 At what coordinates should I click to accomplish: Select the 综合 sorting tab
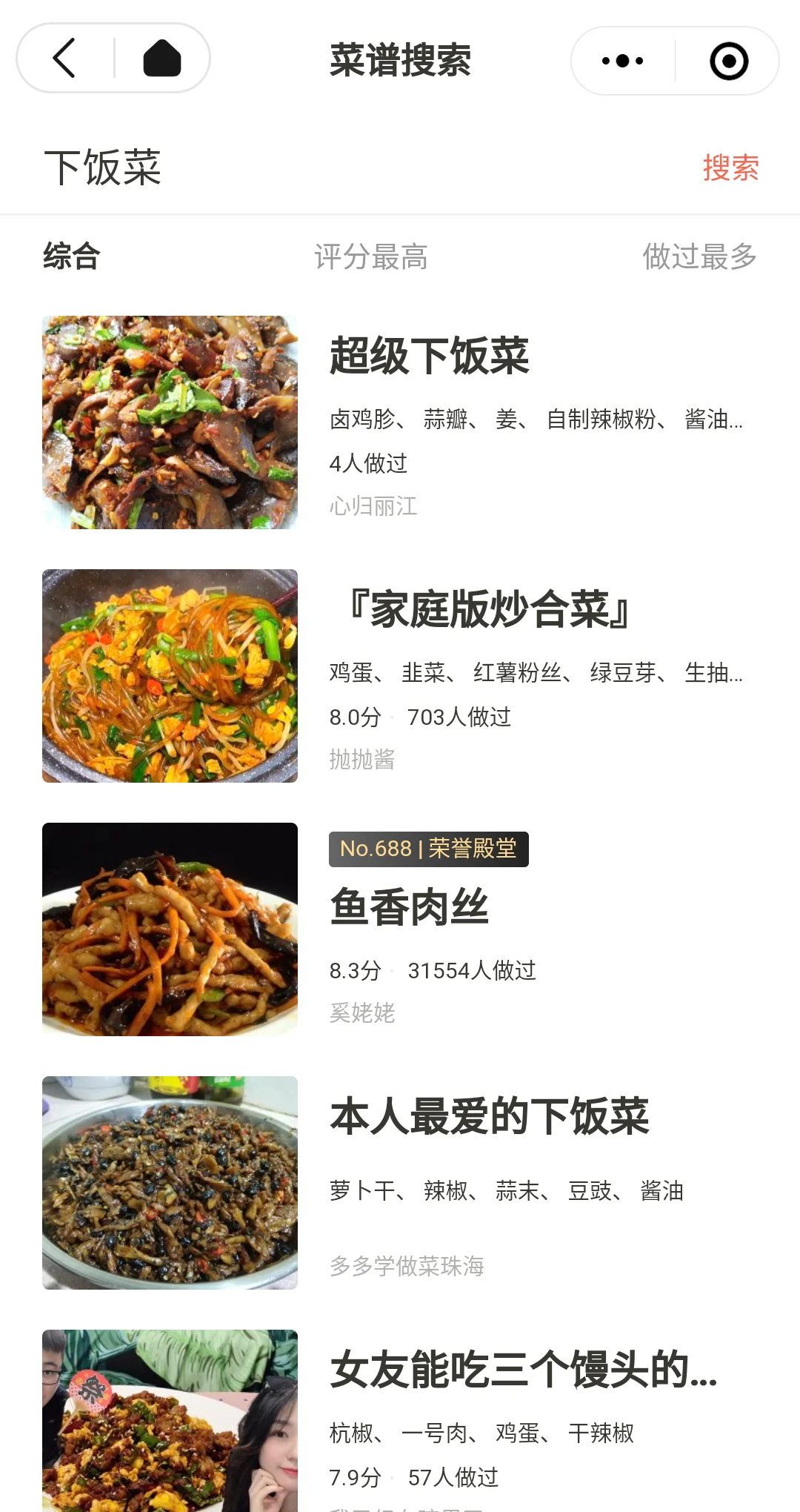(x=72, y=256)
